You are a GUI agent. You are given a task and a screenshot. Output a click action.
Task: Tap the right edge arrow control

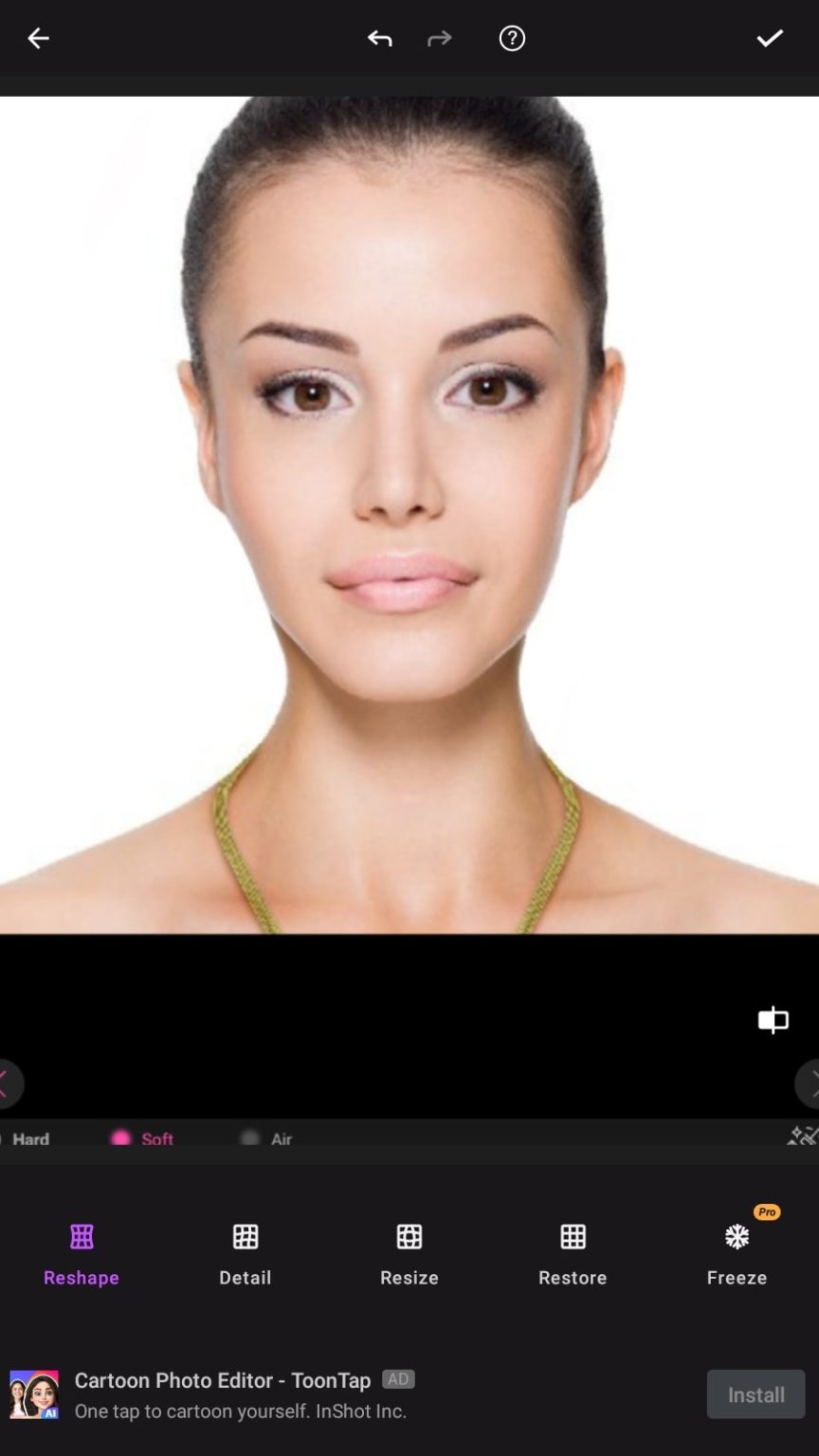[x=811, y=1083]
